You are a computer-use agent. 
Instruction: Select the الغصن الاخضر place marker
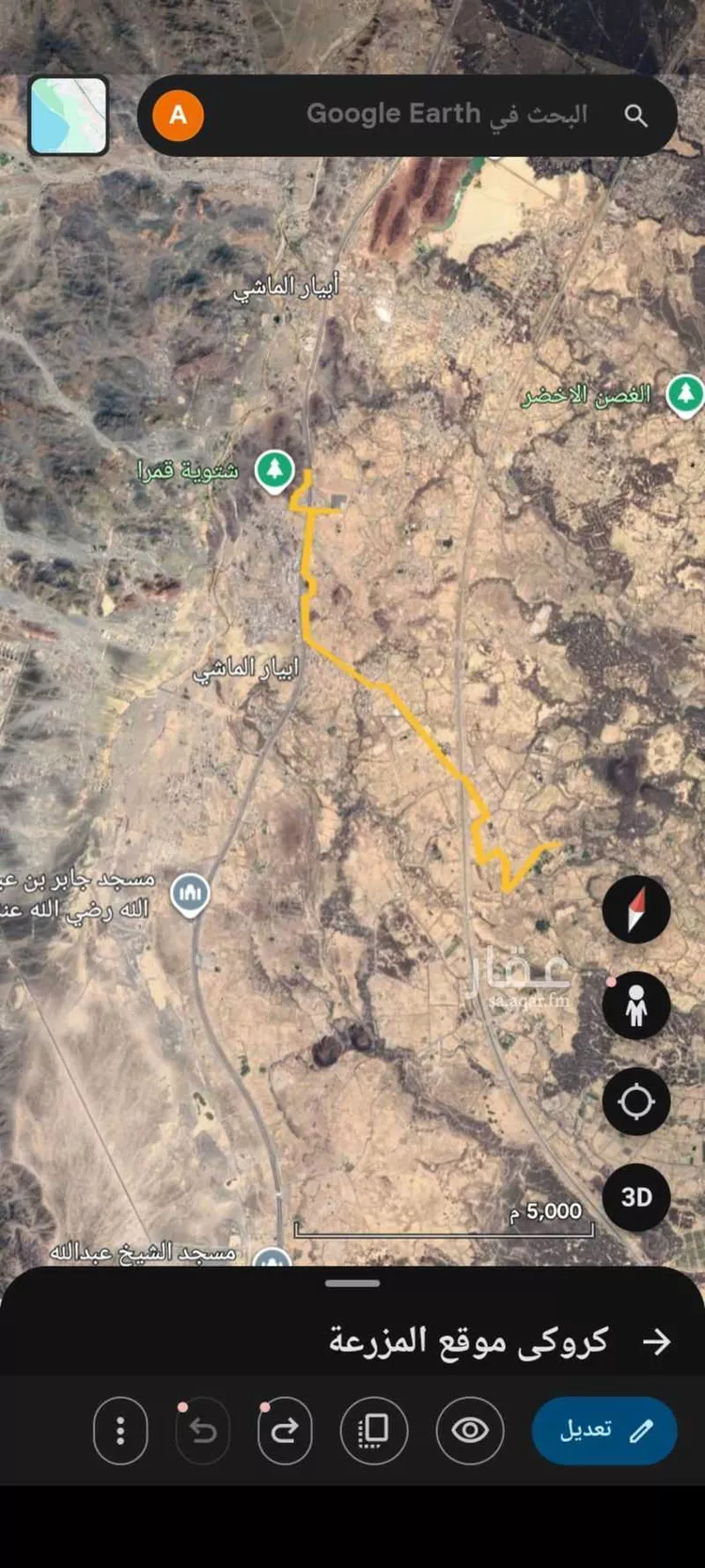tap(685, 393)
